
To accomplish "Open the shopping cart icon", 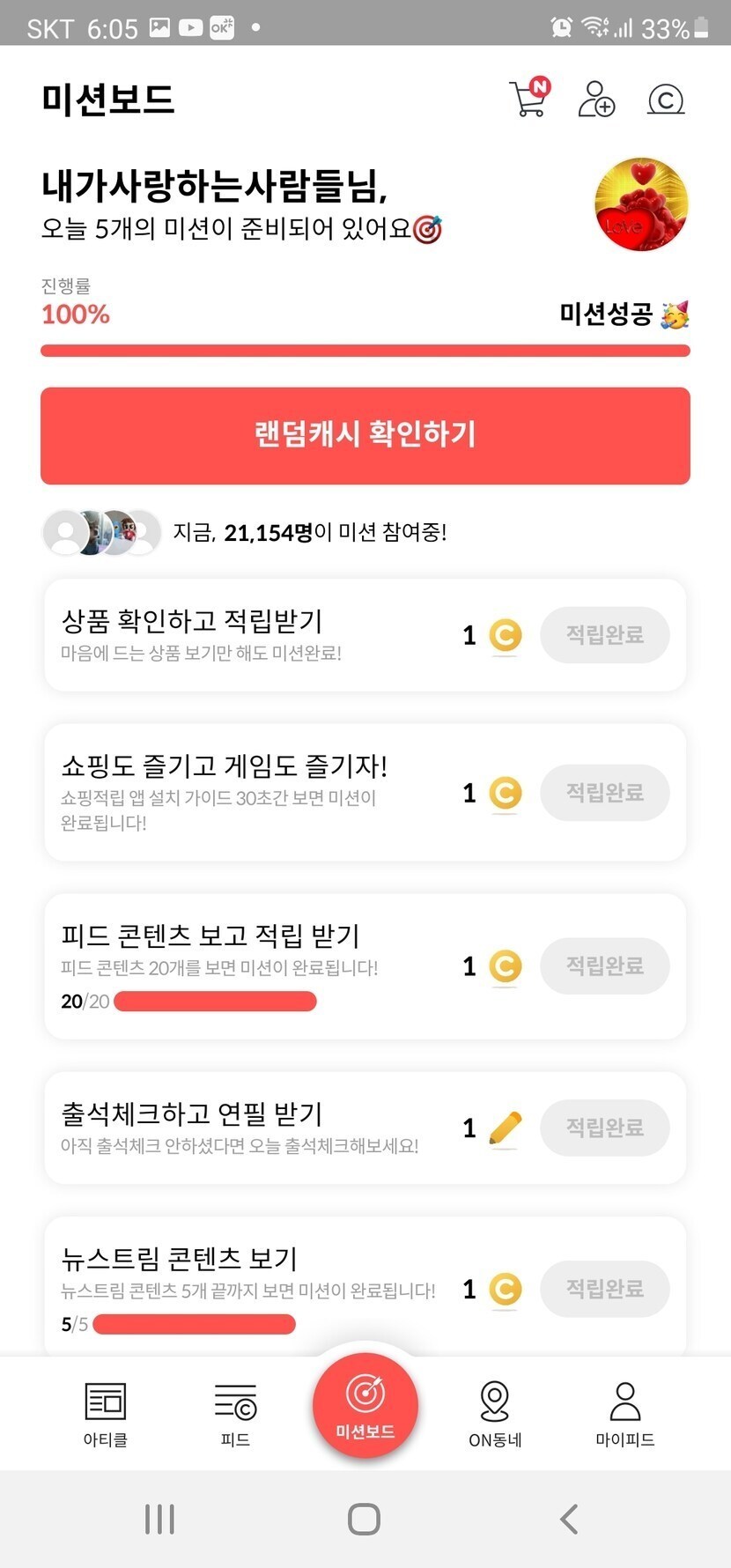I will pyautogui.click(x=528, y=99).
